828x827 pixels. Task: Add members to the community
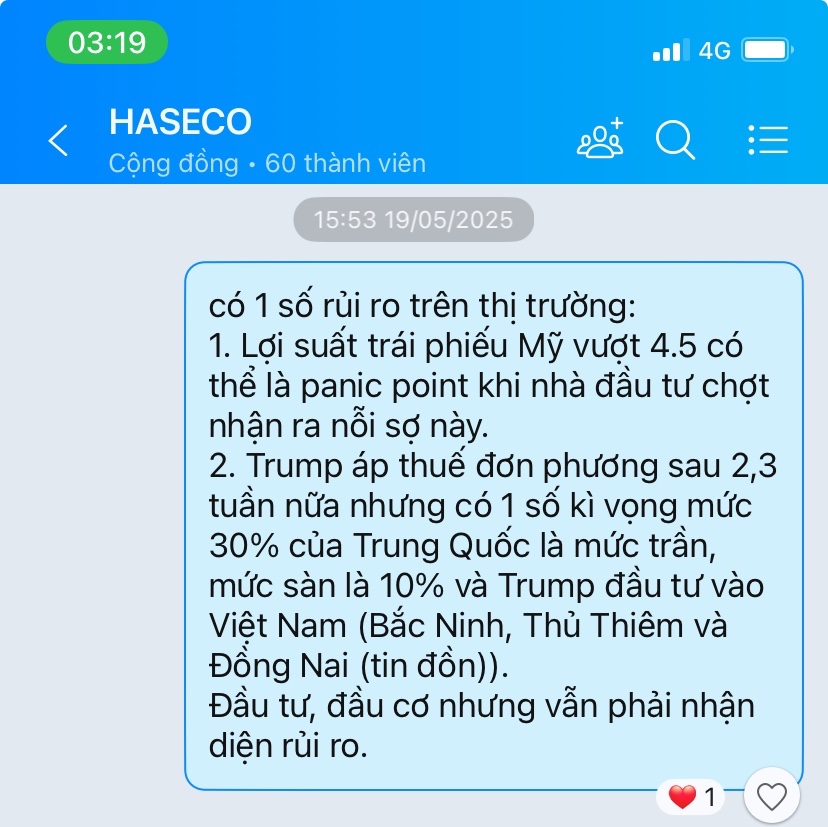[x=600, y=140]
